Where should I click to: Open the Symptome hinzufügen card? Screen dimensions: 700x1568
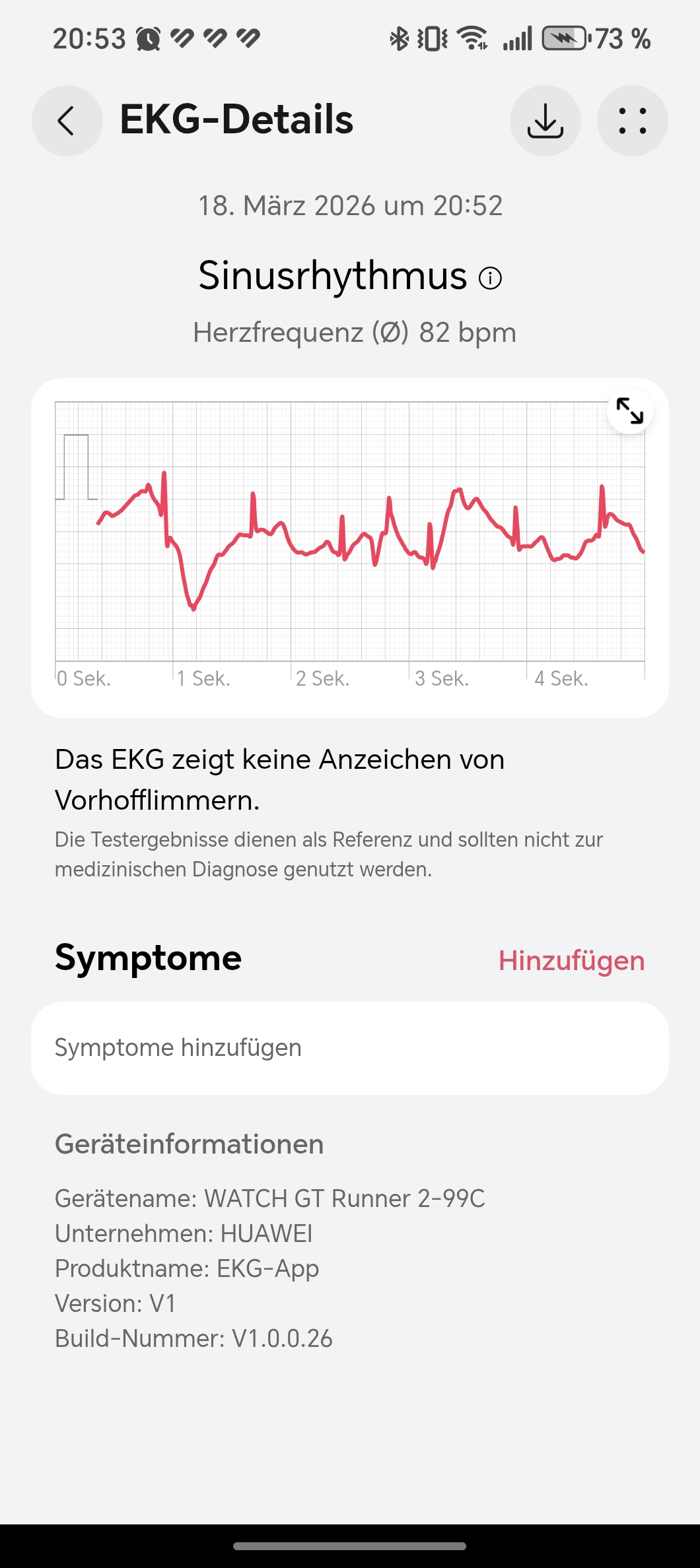[x=349, y=1048]
